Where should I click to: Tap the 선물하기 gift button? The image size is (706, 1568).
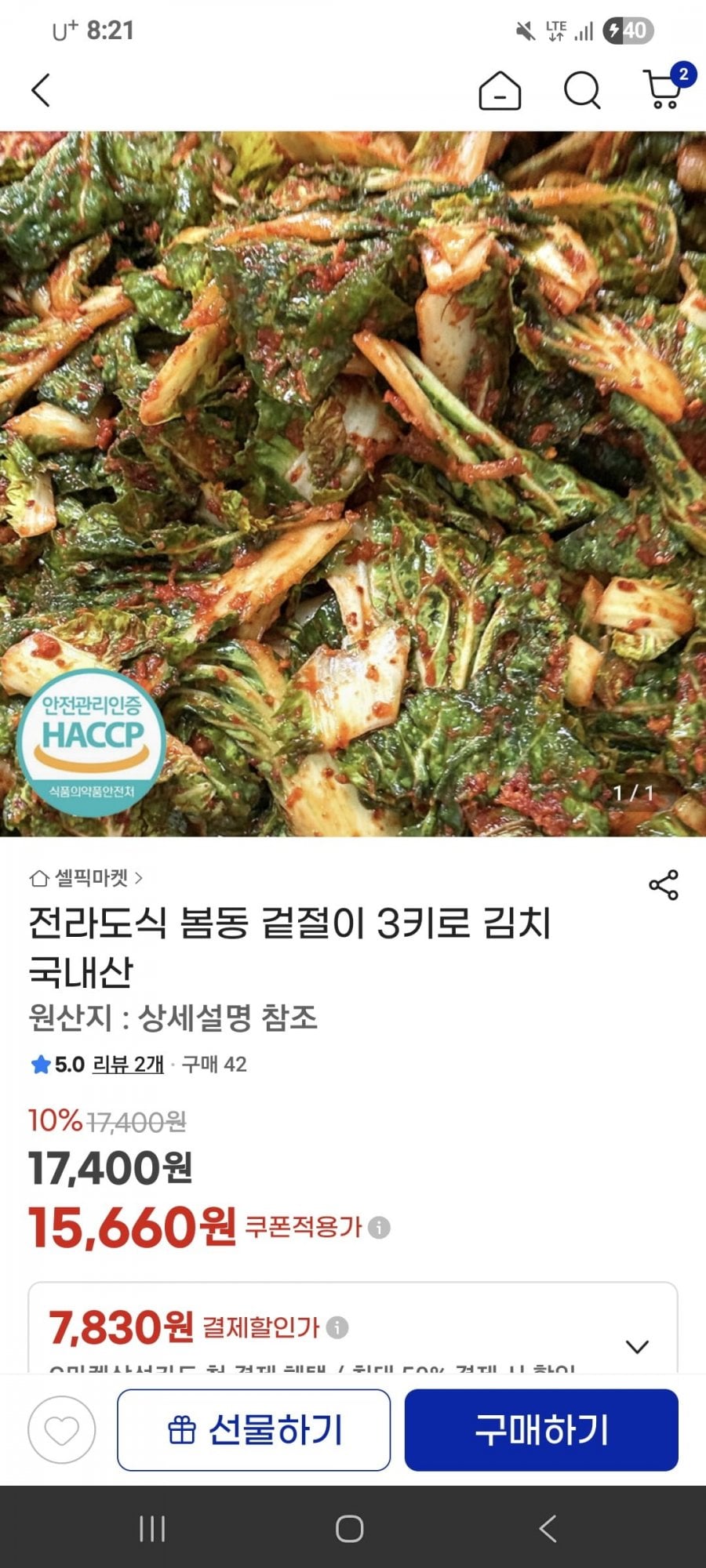[253, 1430]
